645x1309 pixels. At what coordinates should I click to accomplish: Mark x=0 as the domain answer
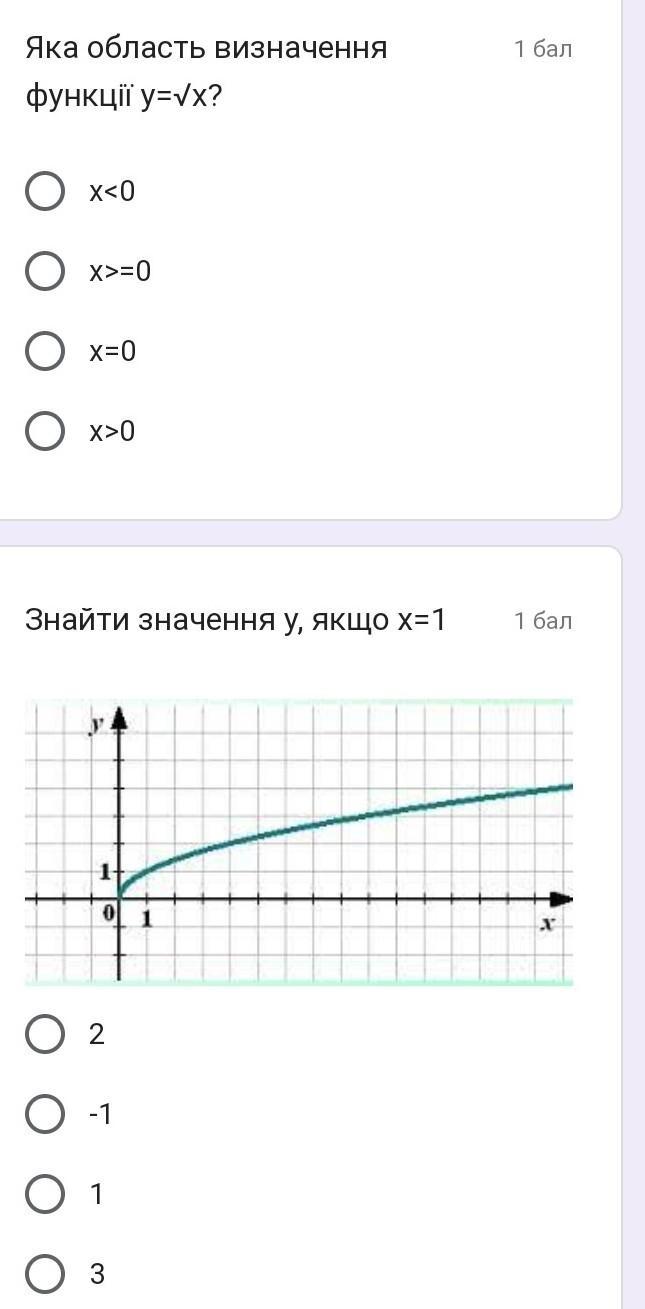[45, 351]
